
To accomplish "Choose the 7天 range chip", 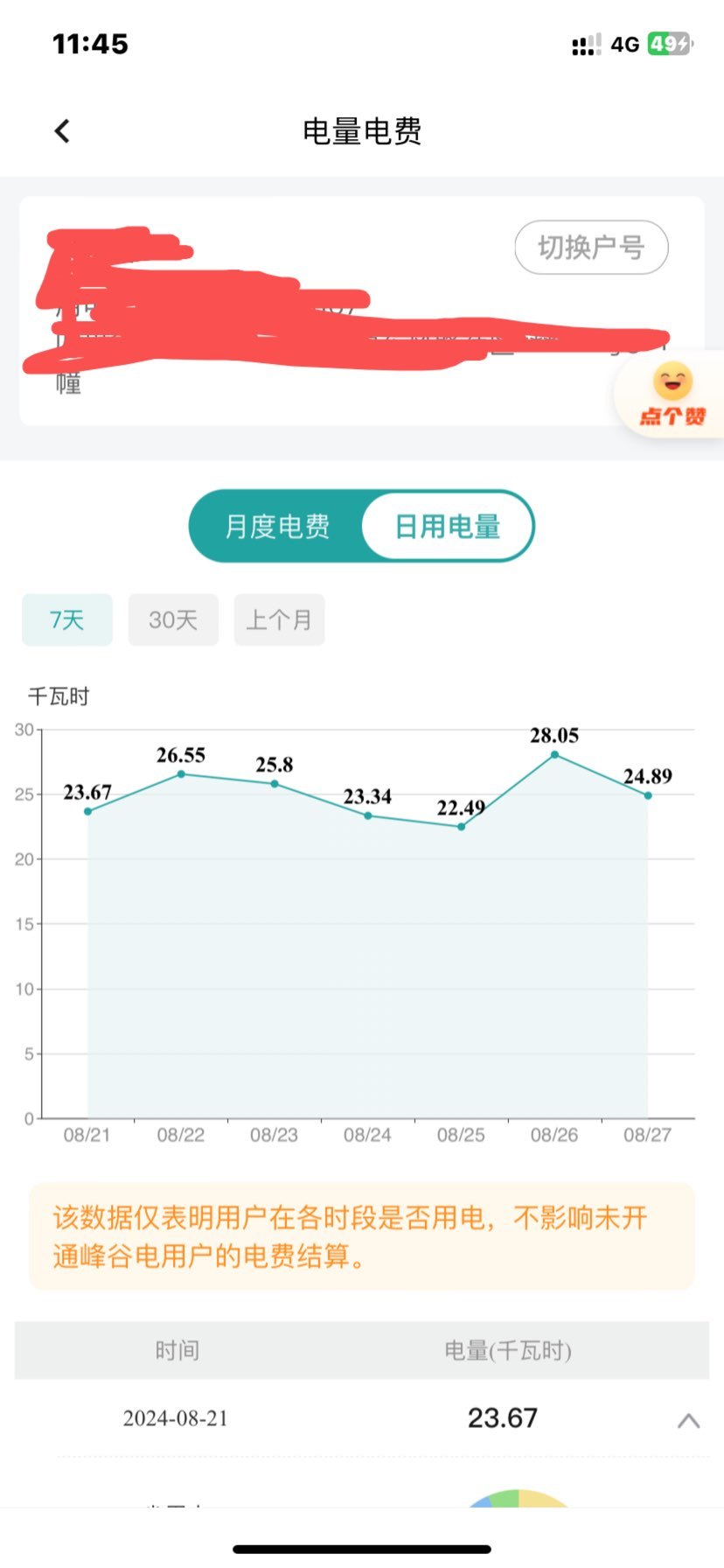I will tap(67, 620).
